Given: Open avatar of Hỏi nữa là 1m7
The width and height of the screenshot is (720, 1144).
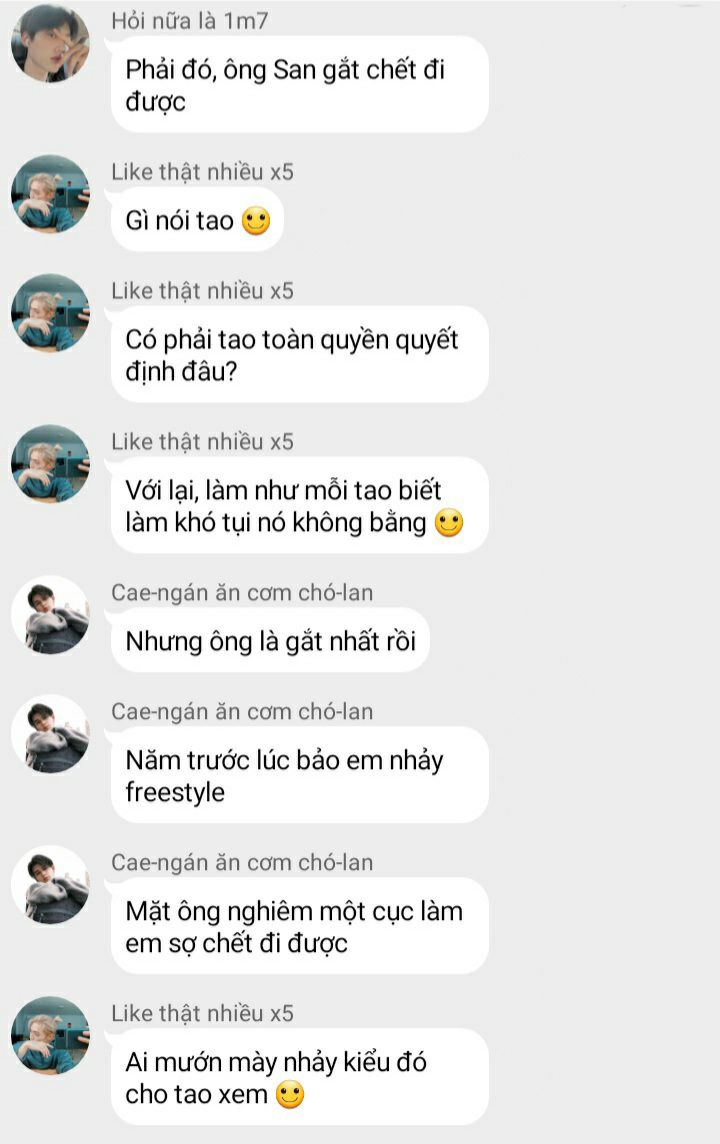Looking at the screenshot, I should click(x=50, y=43).
